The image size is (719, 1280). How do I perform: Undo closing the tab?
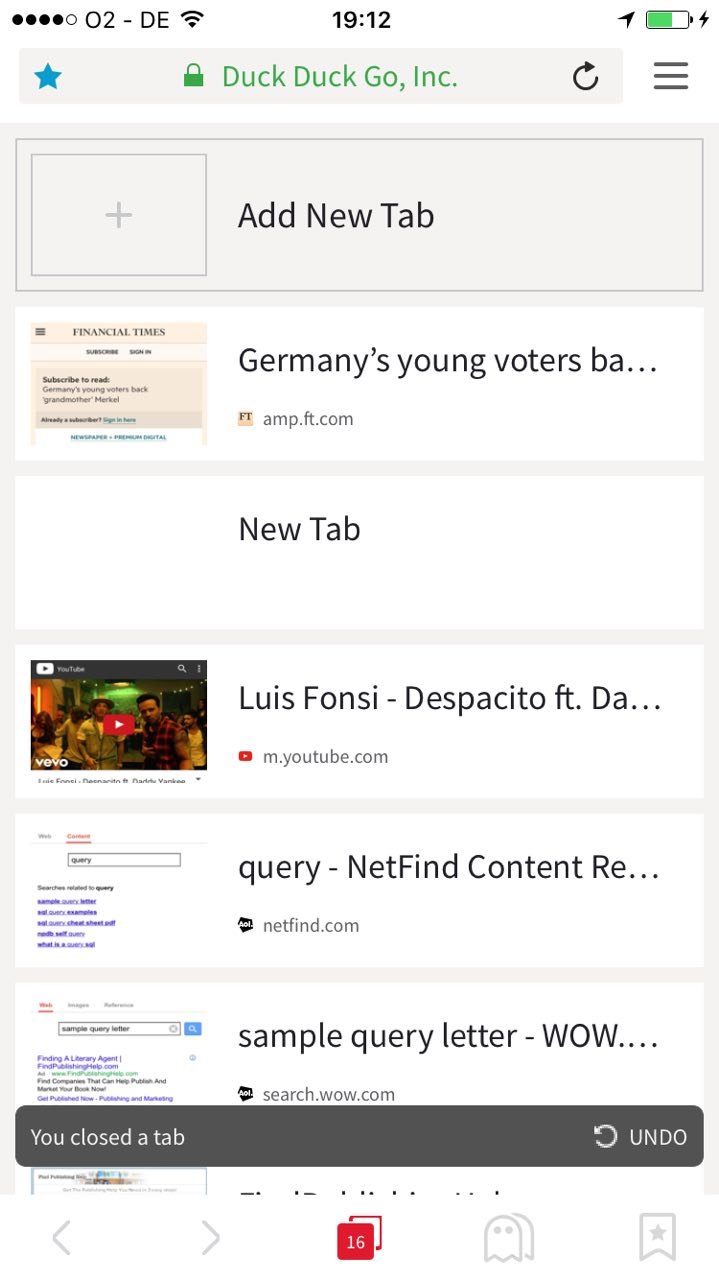click(641, 1137)
